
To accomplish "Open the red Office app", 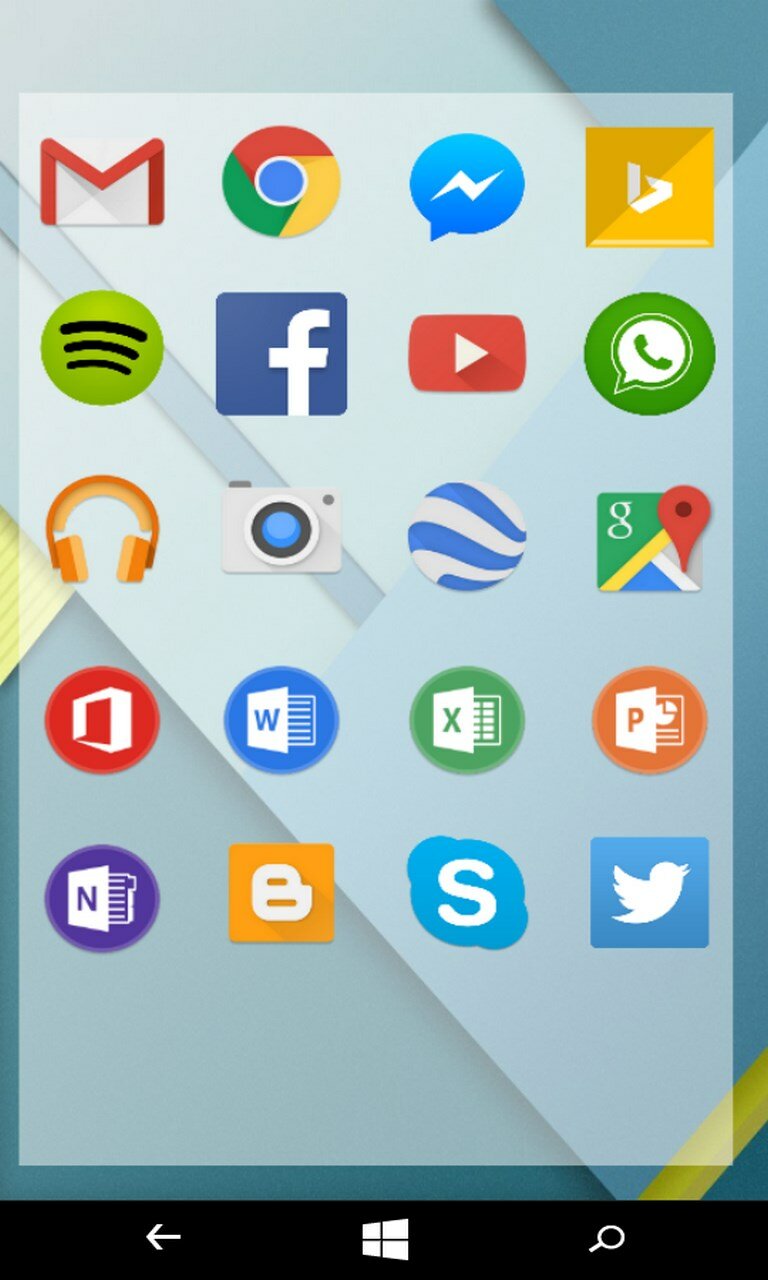I will click(102, 719).
